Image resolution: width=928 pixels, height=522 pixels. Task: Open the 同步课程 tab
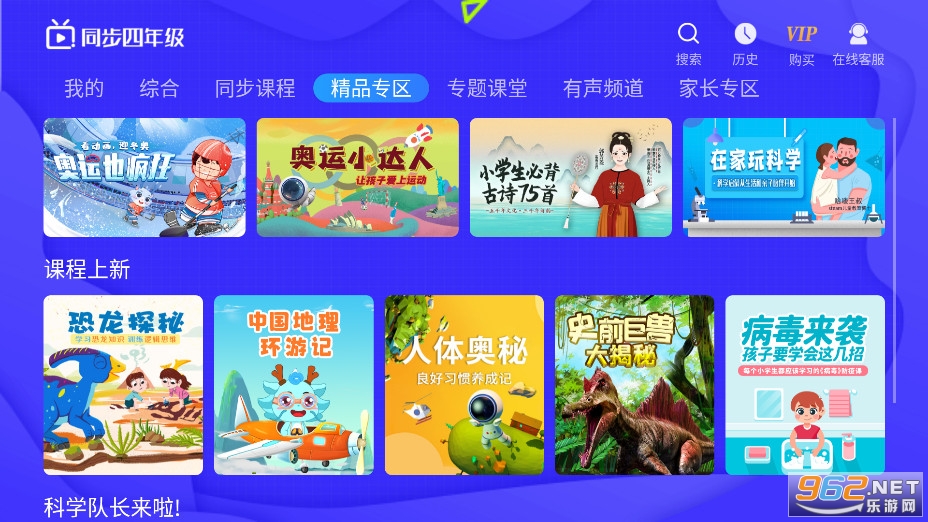click(x=255, y=88)
